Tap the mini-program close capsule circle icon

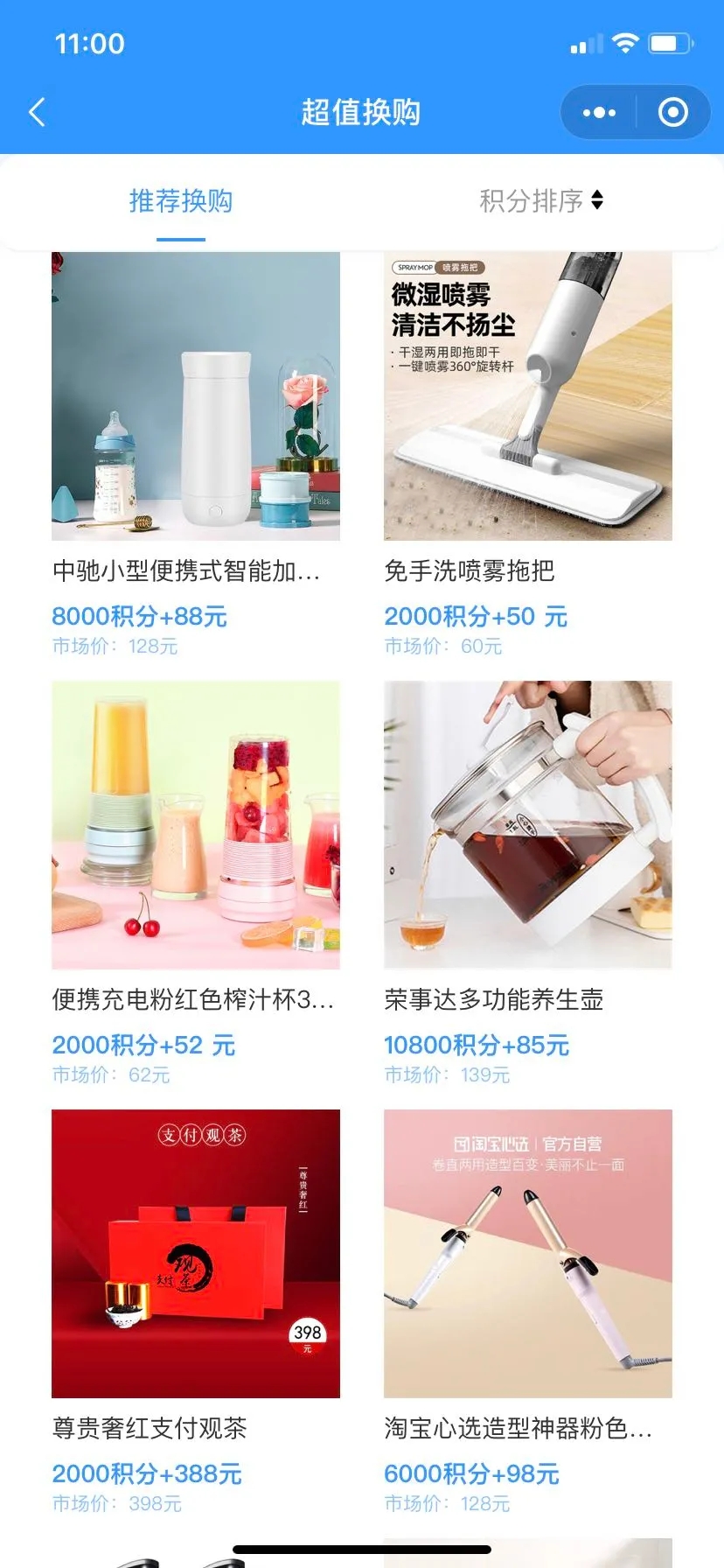point(672,112)
